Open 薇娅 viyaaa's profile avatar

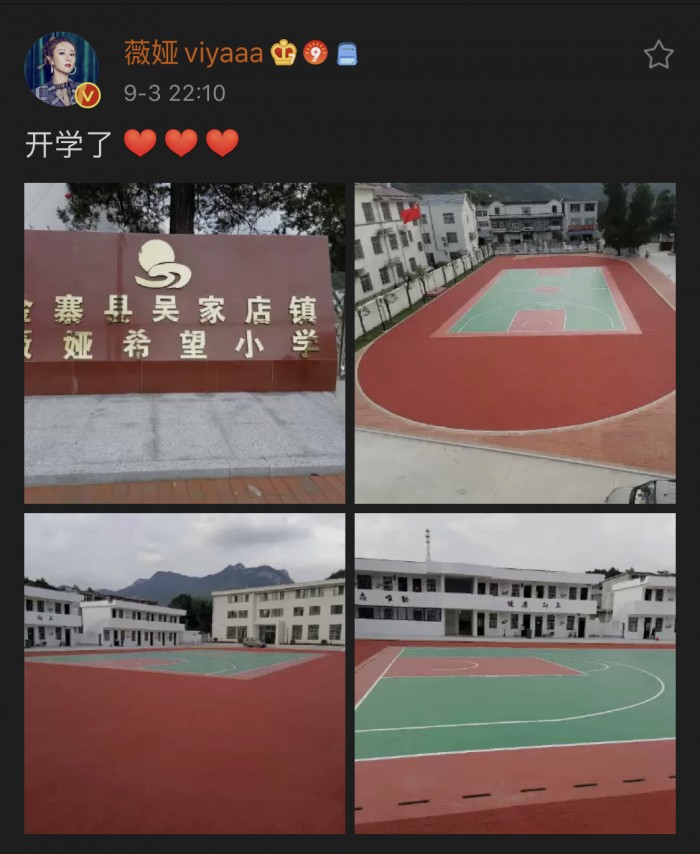pos(61,69)
